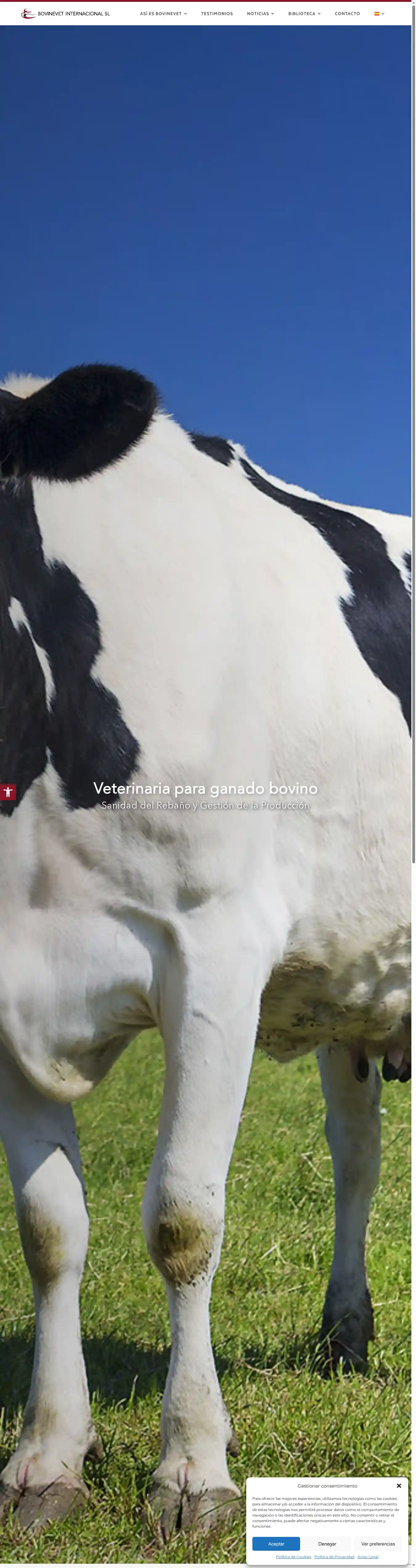Go to the Testimonios page
416x1568 pixels.
pyautogui.click(x=217, y=13)
